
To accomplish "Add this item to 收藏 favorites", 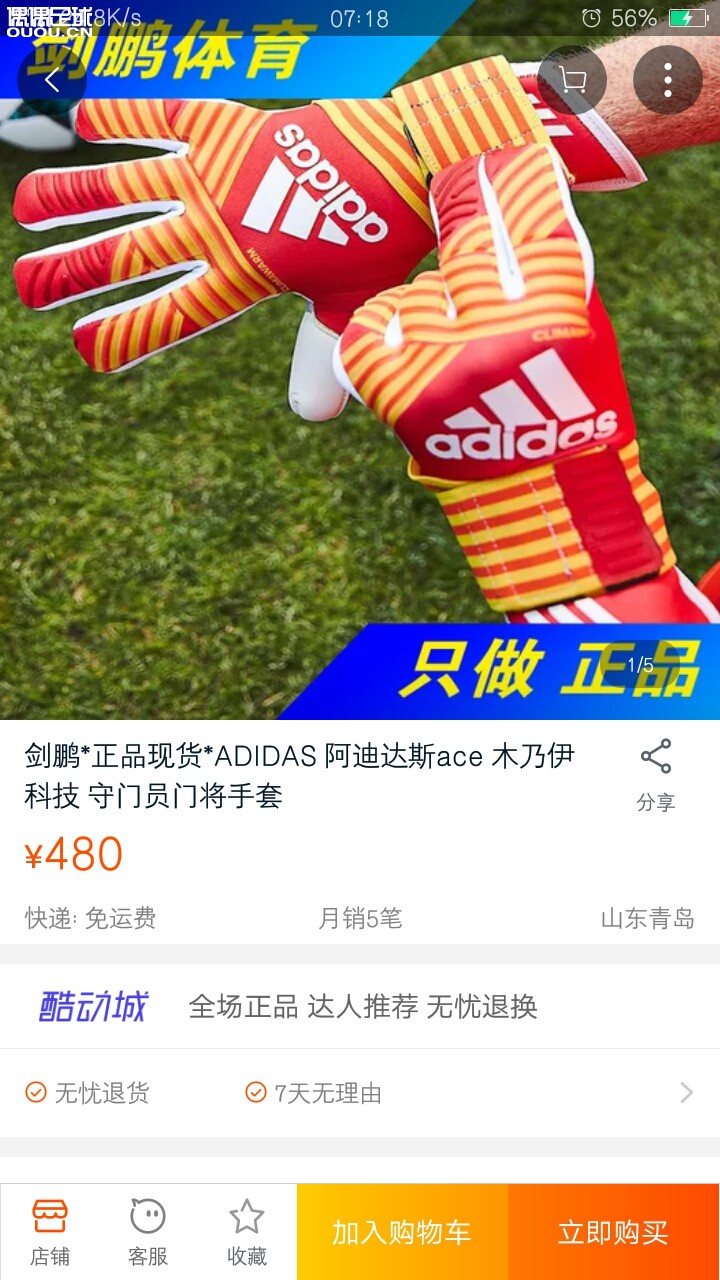I will click(x=246, y=1232).
